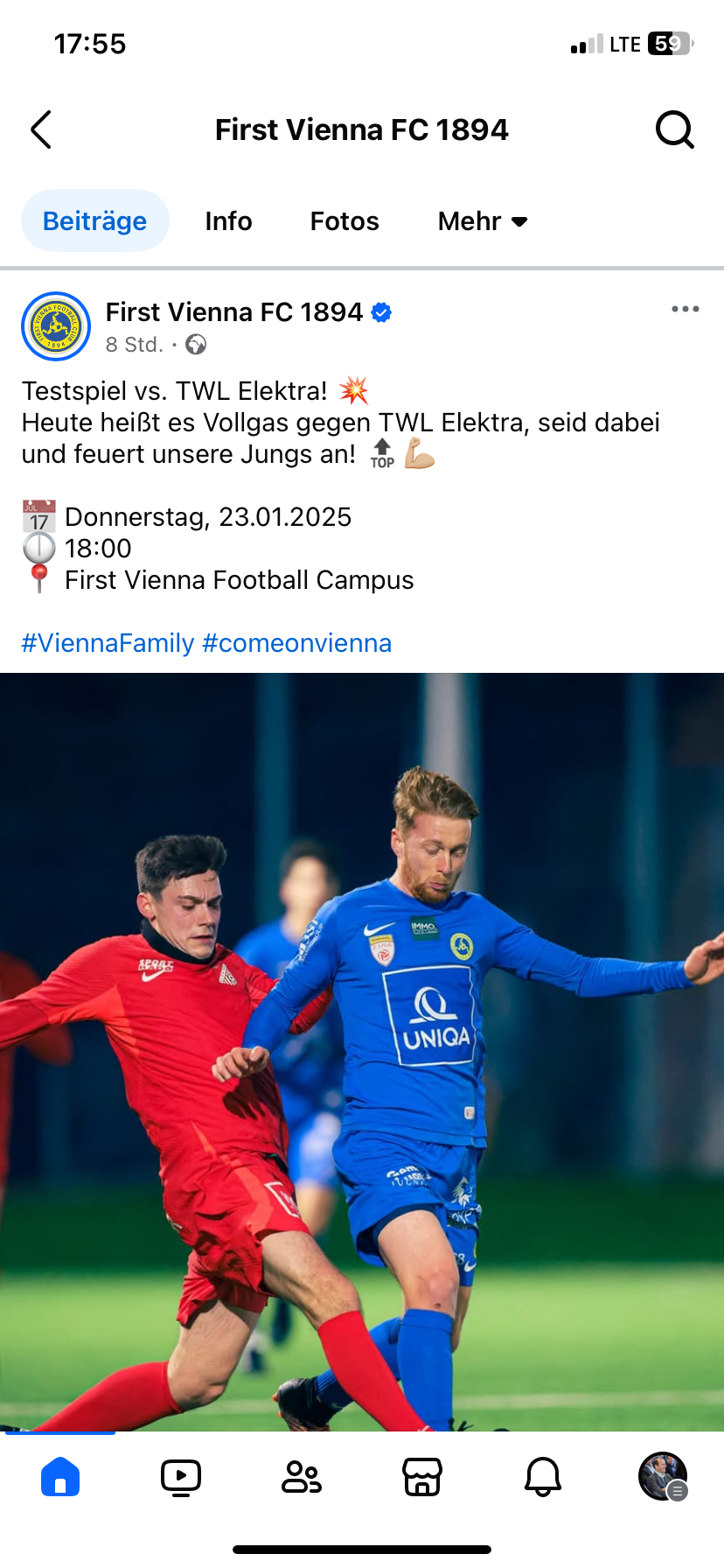Open the friends tab
Screen dimensions: 724x1568
[x=302, y=1477]
